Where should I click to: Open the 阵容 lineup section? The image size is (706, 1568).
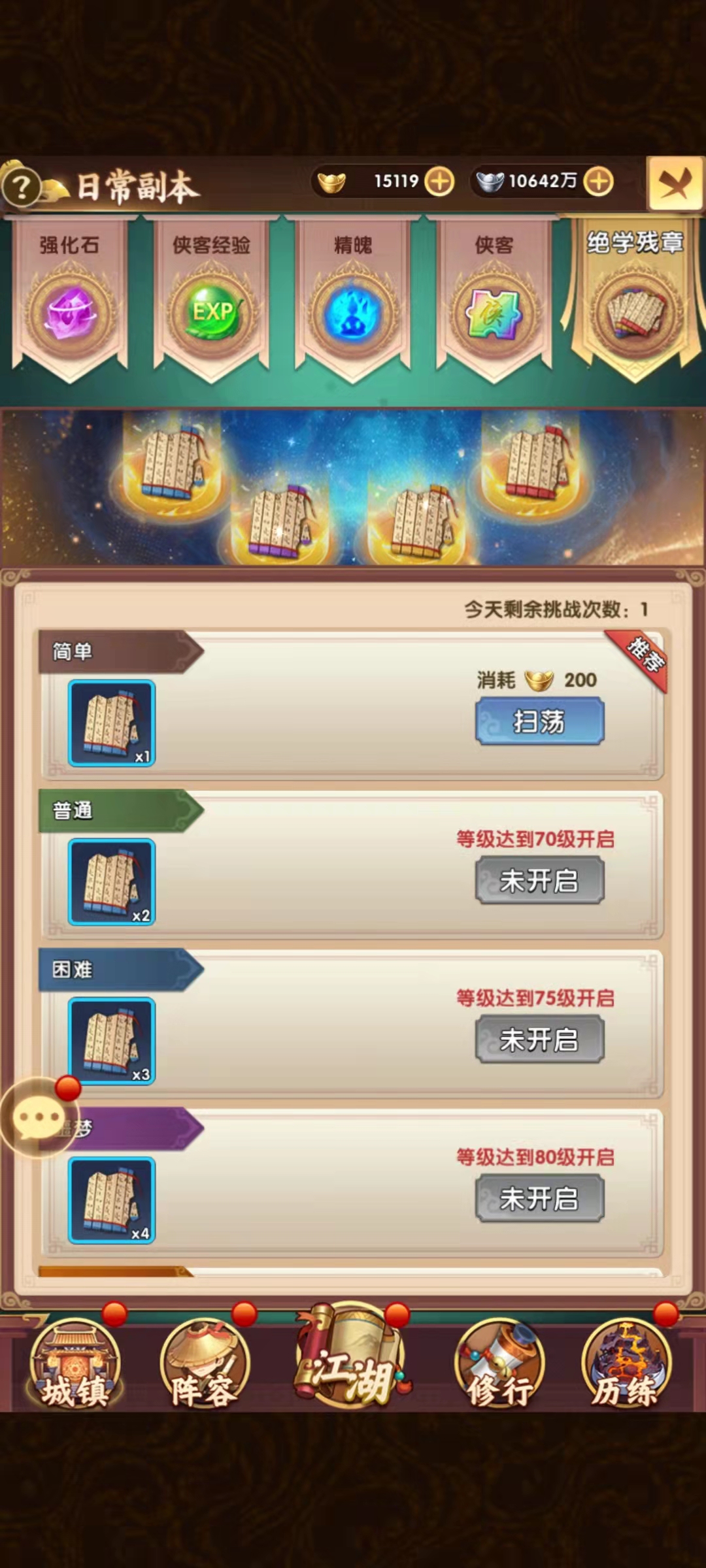204,1364
